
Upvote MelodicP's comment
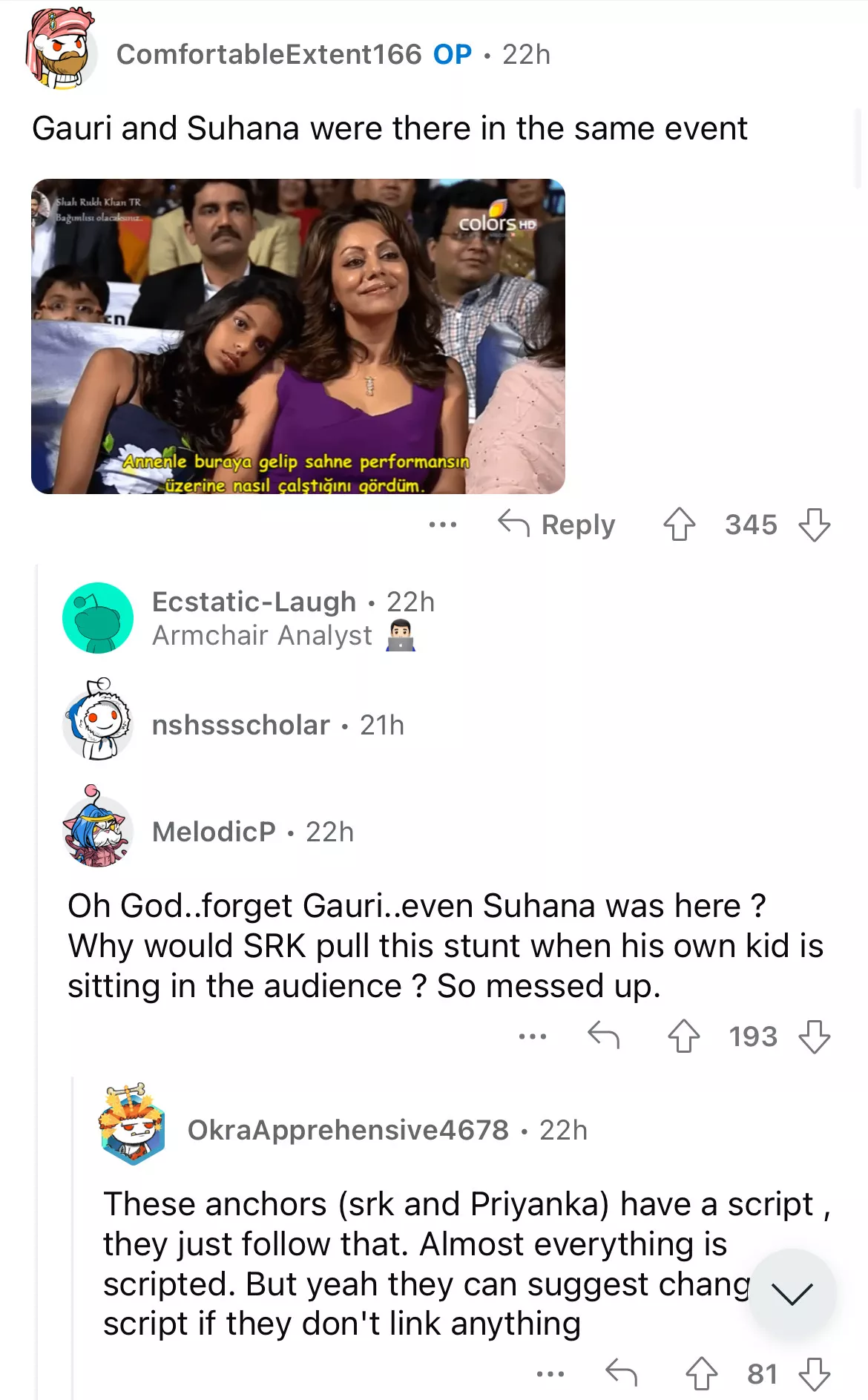(x=683, y=1036)
